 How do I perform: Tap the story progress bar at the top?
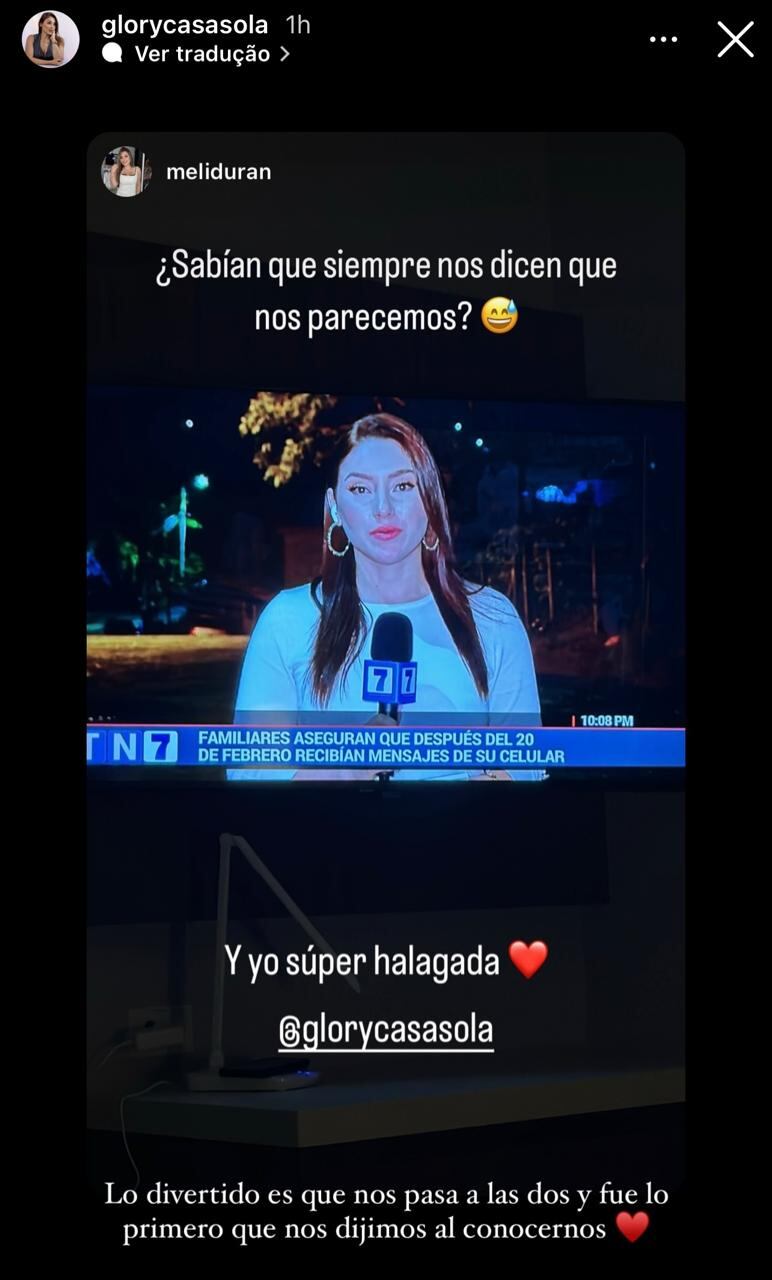coord(386,5)
